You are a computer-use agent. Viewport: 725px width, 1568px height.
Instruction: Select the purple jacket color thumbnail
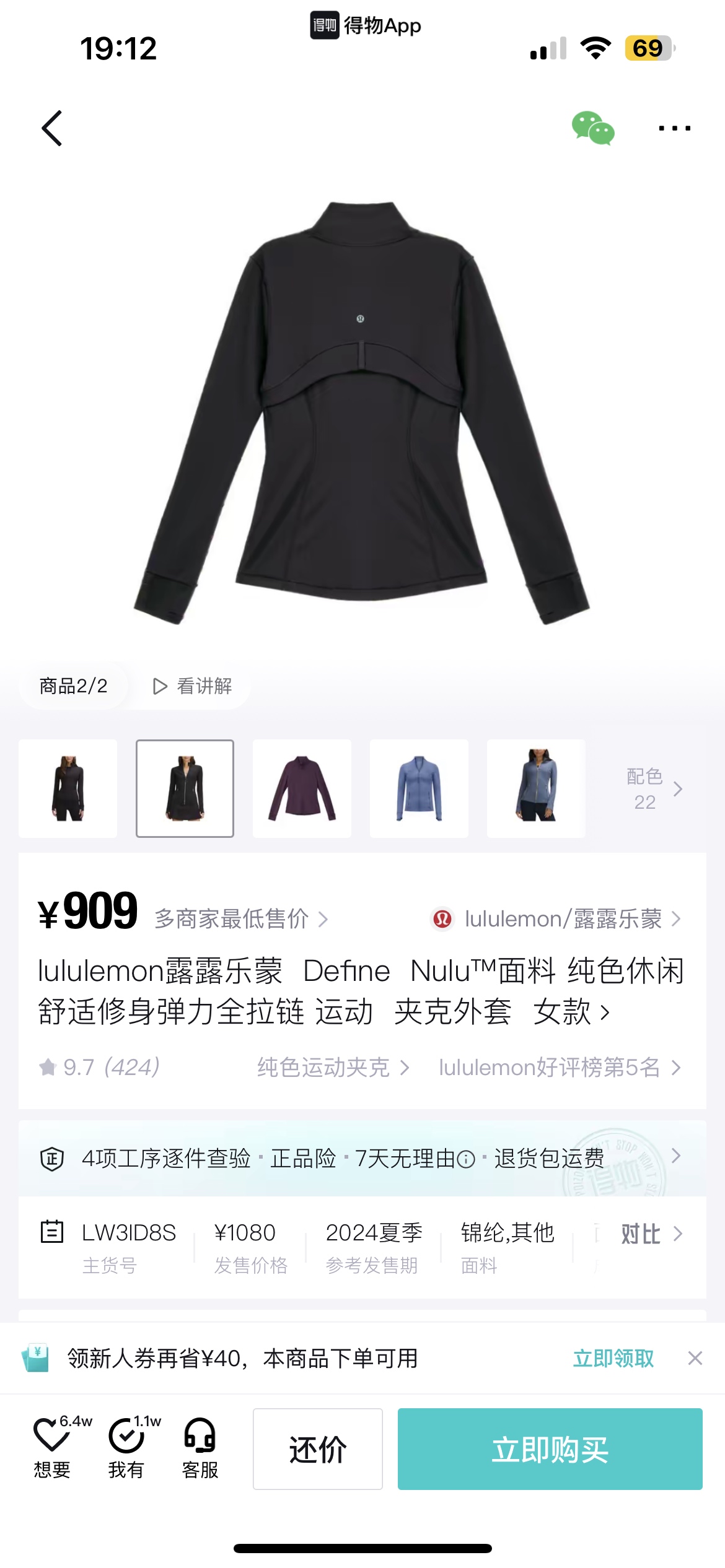coord(302,788)
